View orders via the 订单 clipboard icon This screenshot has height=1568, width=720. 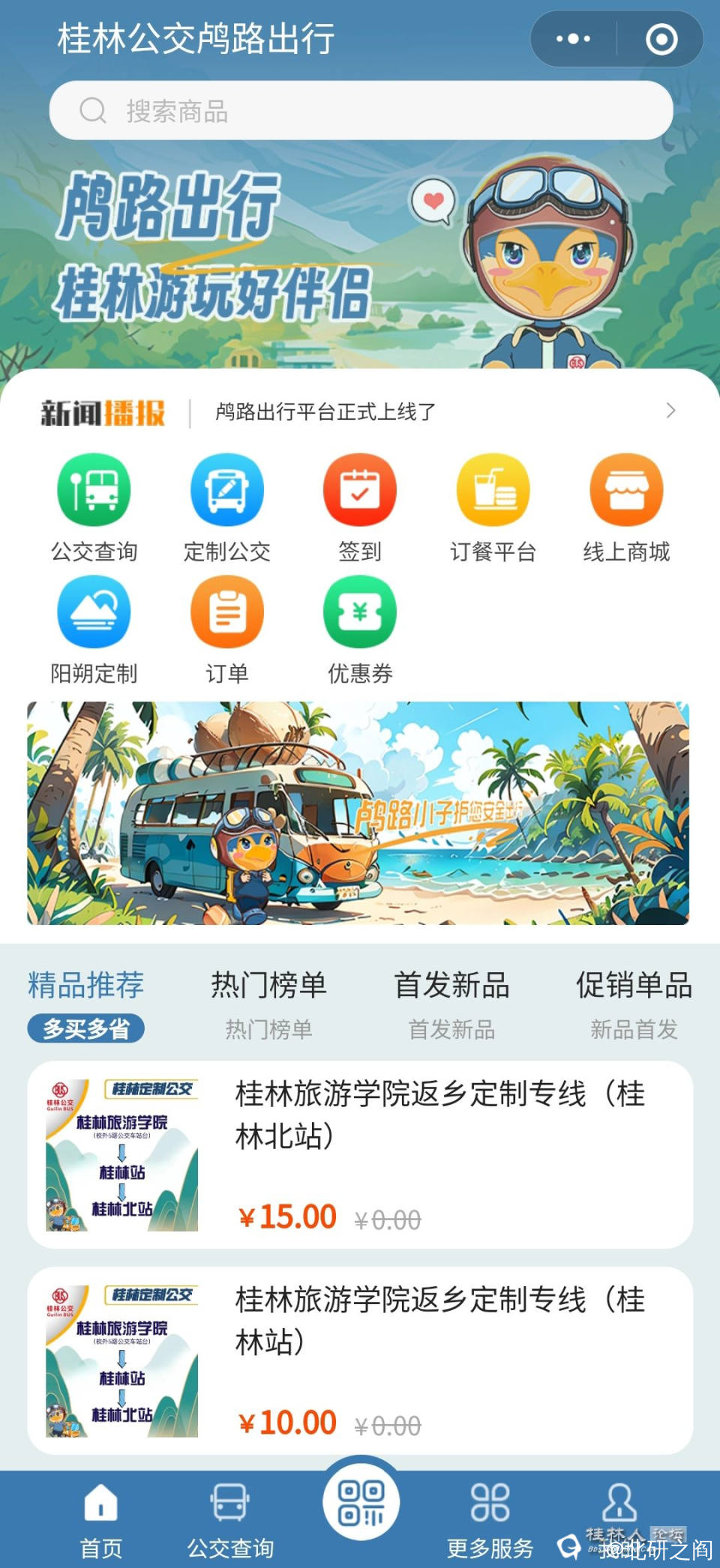coord(226,611)
